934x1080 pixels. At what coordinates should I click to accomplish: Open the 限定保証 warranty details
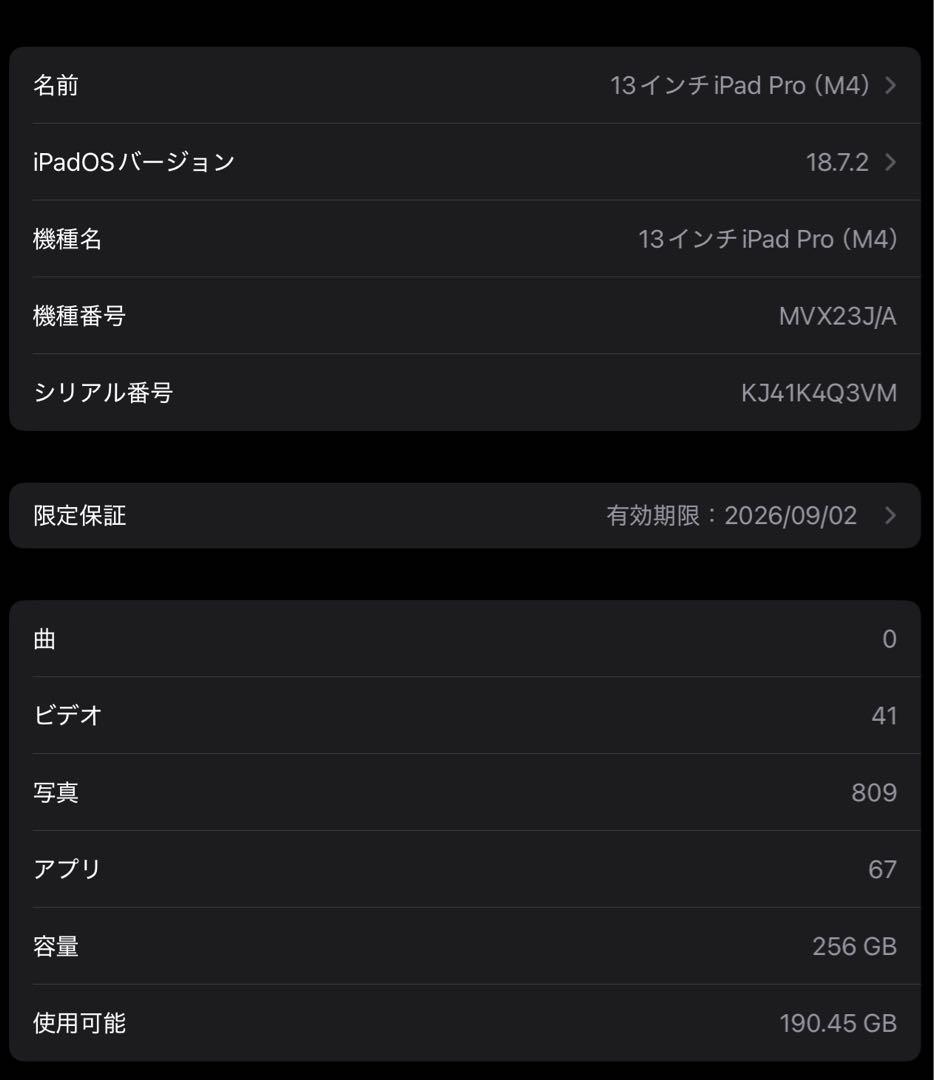coord(467,515)
